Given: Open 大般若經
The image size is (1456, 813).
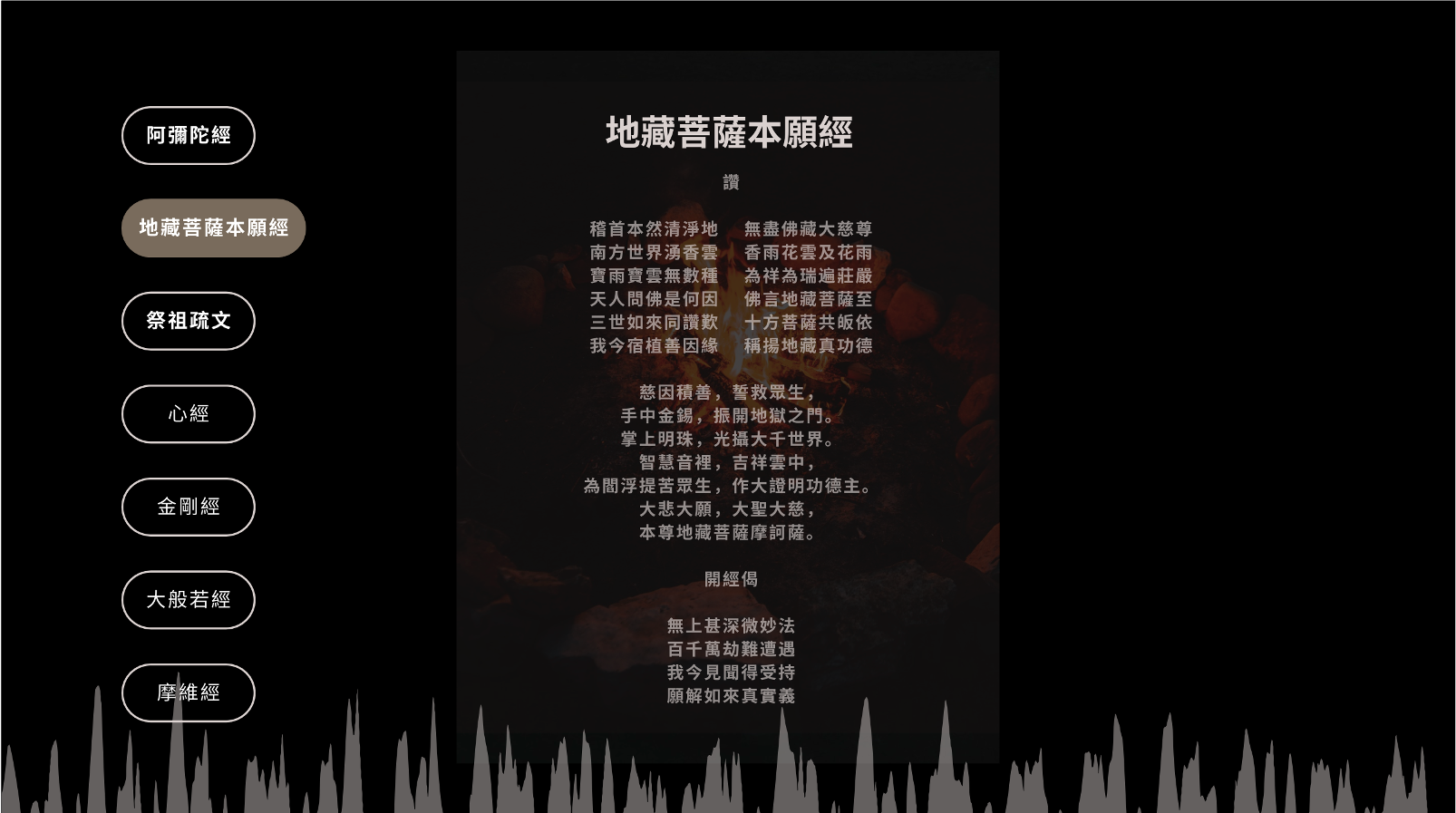Looking at the screenshot, I should [189, 600].
